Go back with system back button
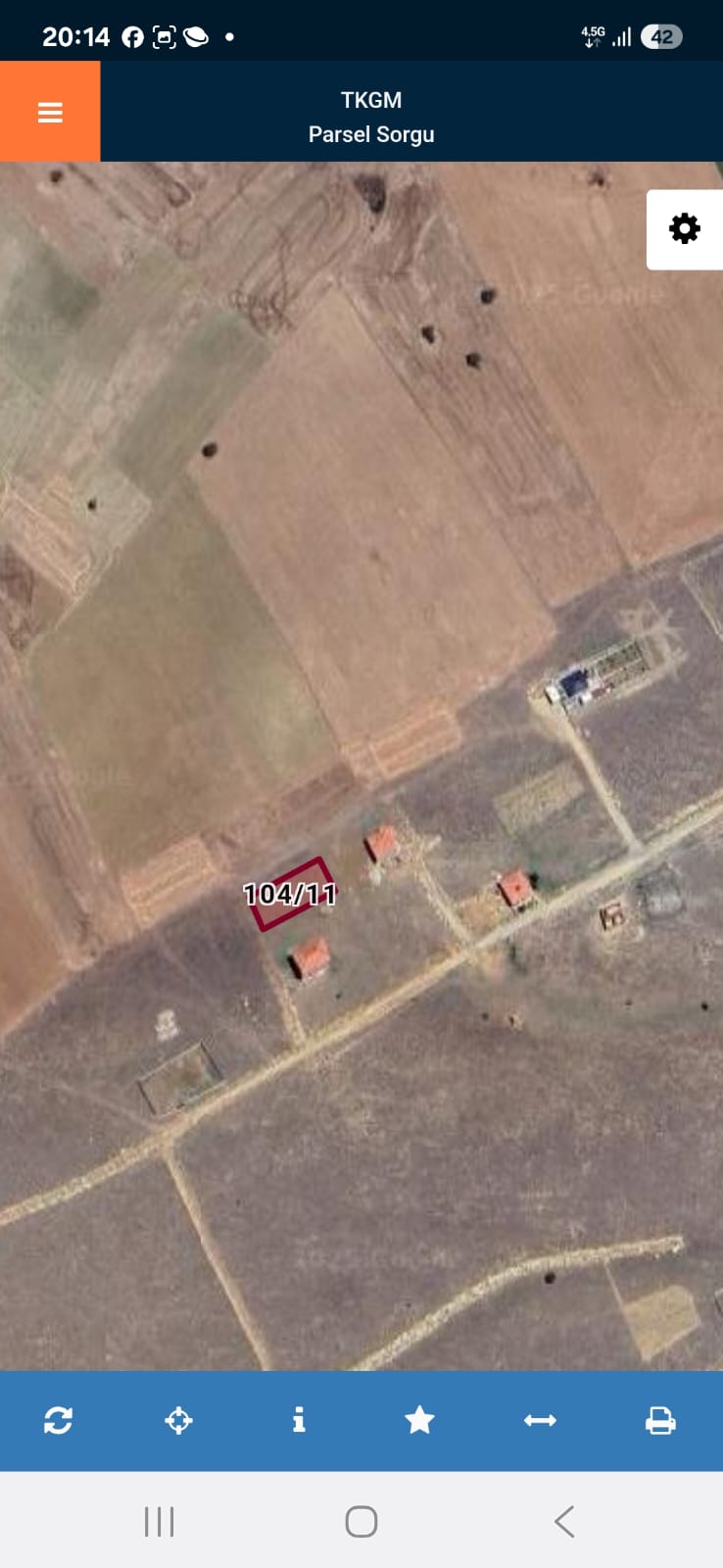The width and height of the screenshot is (723, 1568). 564,1522
